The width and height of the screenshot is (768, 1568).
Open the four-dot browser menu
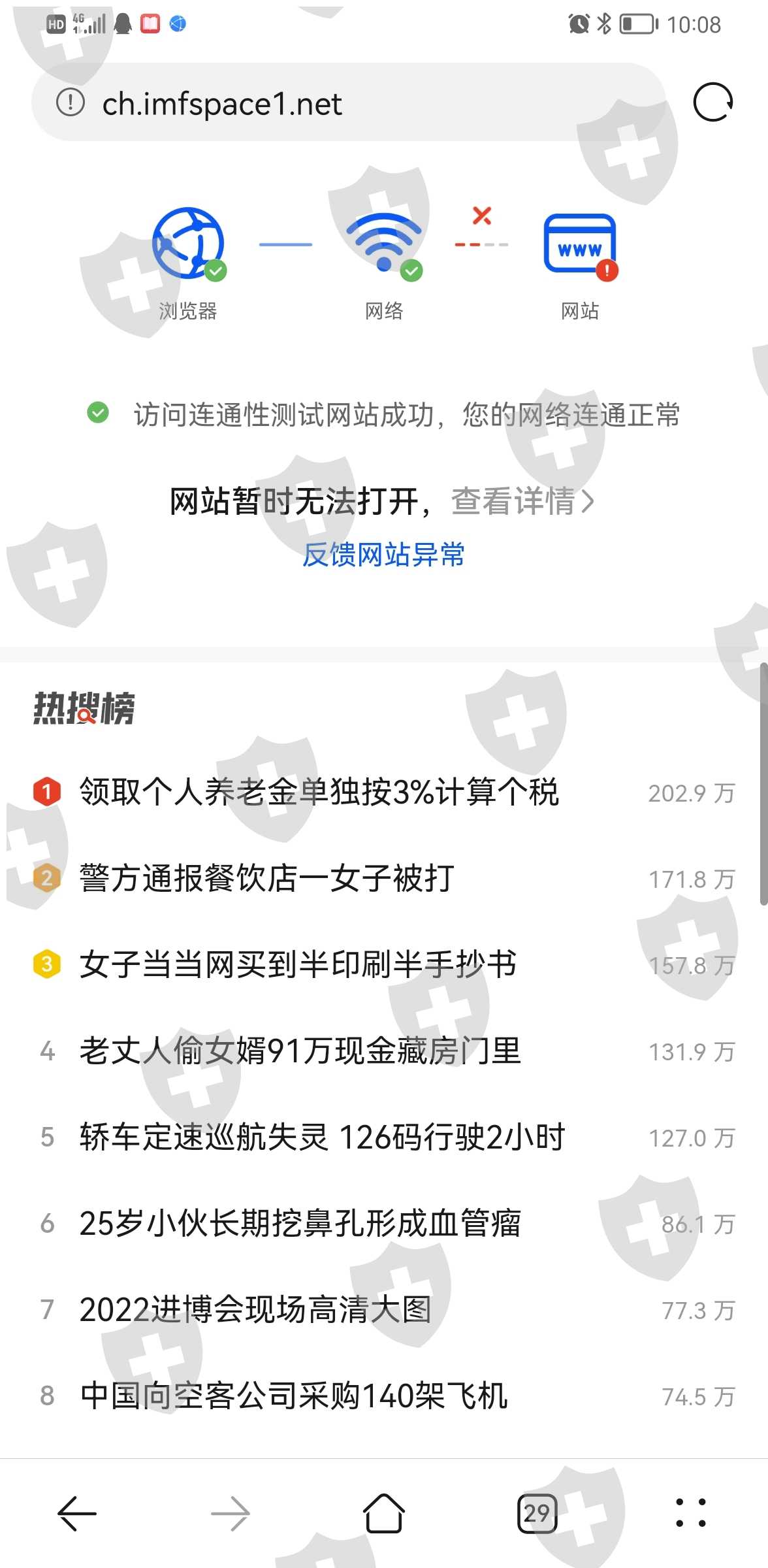click(x=690, y=1513)
